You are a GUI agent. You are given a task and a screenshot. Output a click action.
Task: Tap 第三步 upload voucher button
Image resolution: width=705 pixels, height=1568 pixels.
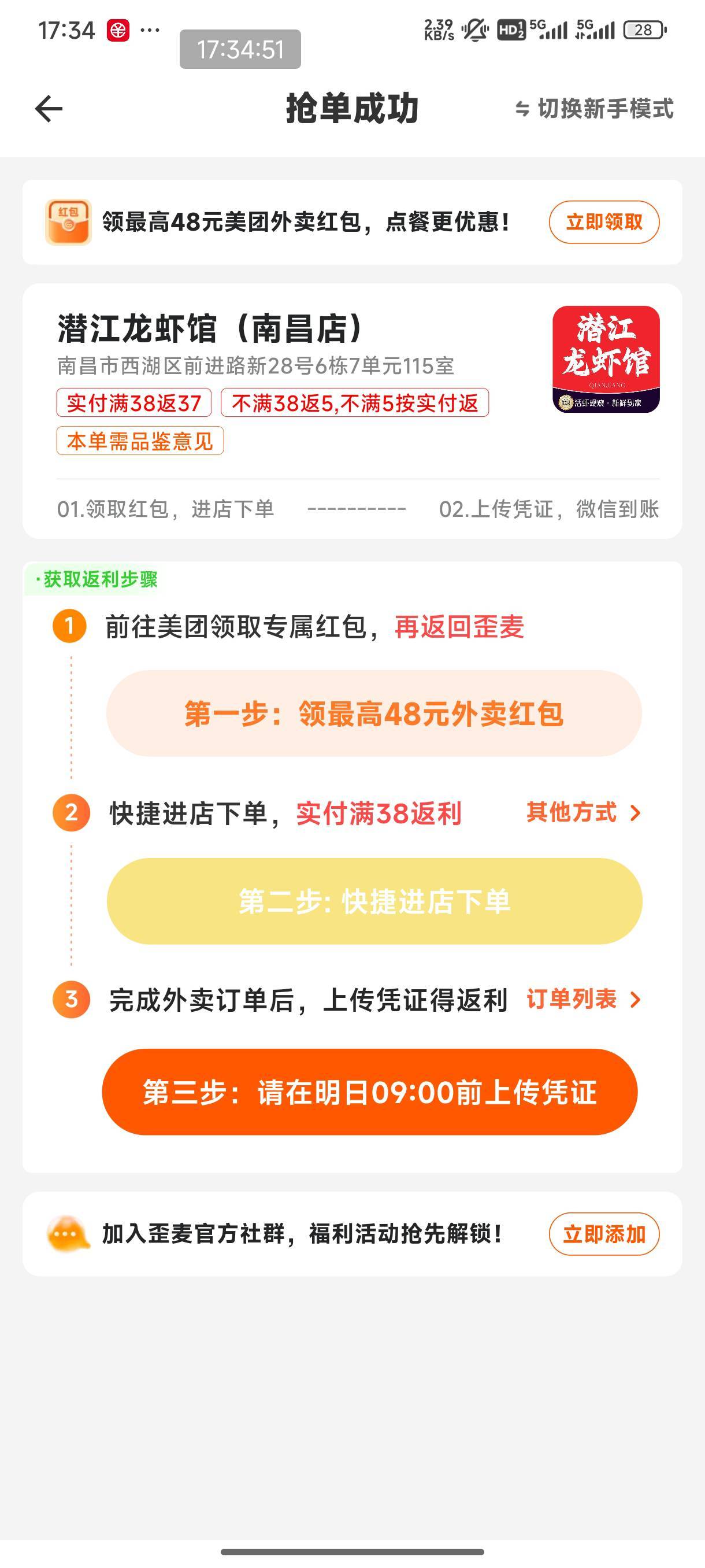click(370, 1092)
